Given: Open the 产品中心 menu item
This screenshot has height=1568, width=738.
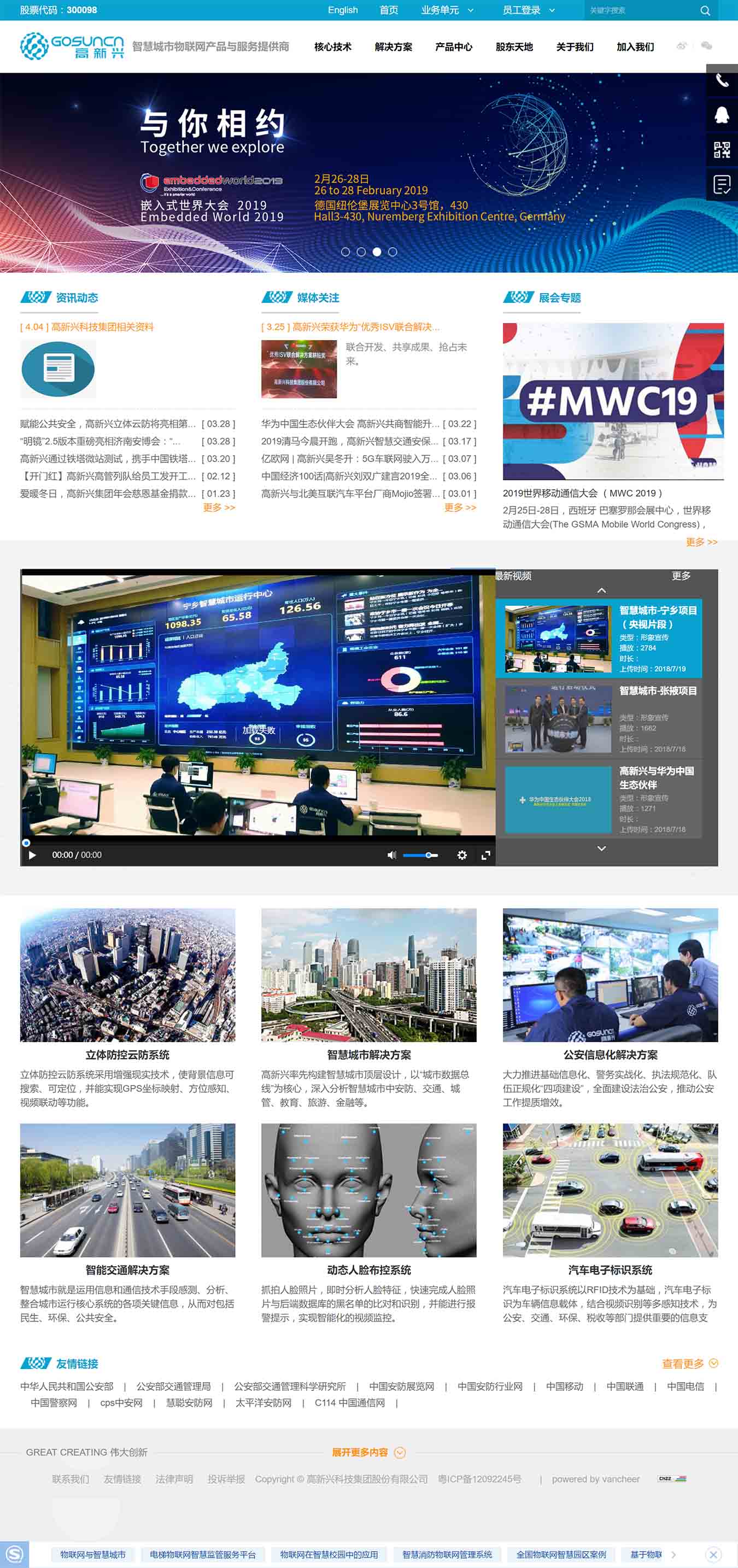Looking at the screenshot, I should (453, 46).
